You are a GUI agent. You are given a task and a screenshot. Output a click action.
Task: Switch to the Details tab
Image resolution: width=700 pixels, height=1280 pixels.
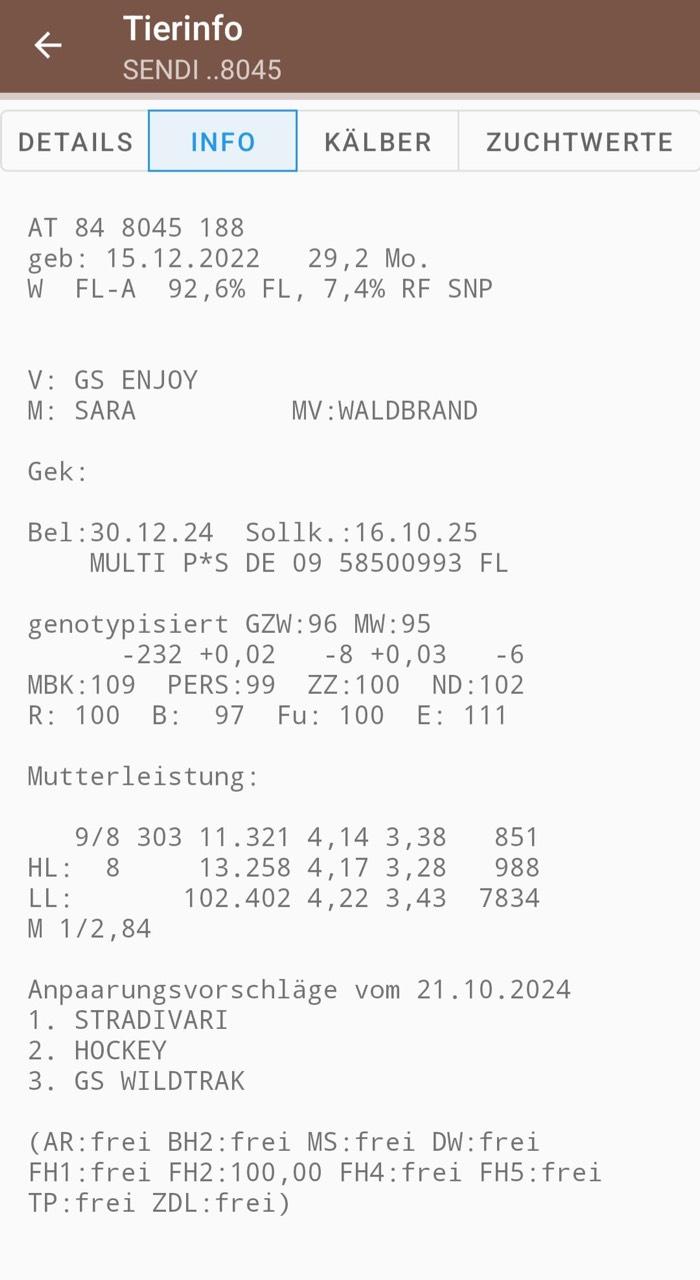point(75,142)
